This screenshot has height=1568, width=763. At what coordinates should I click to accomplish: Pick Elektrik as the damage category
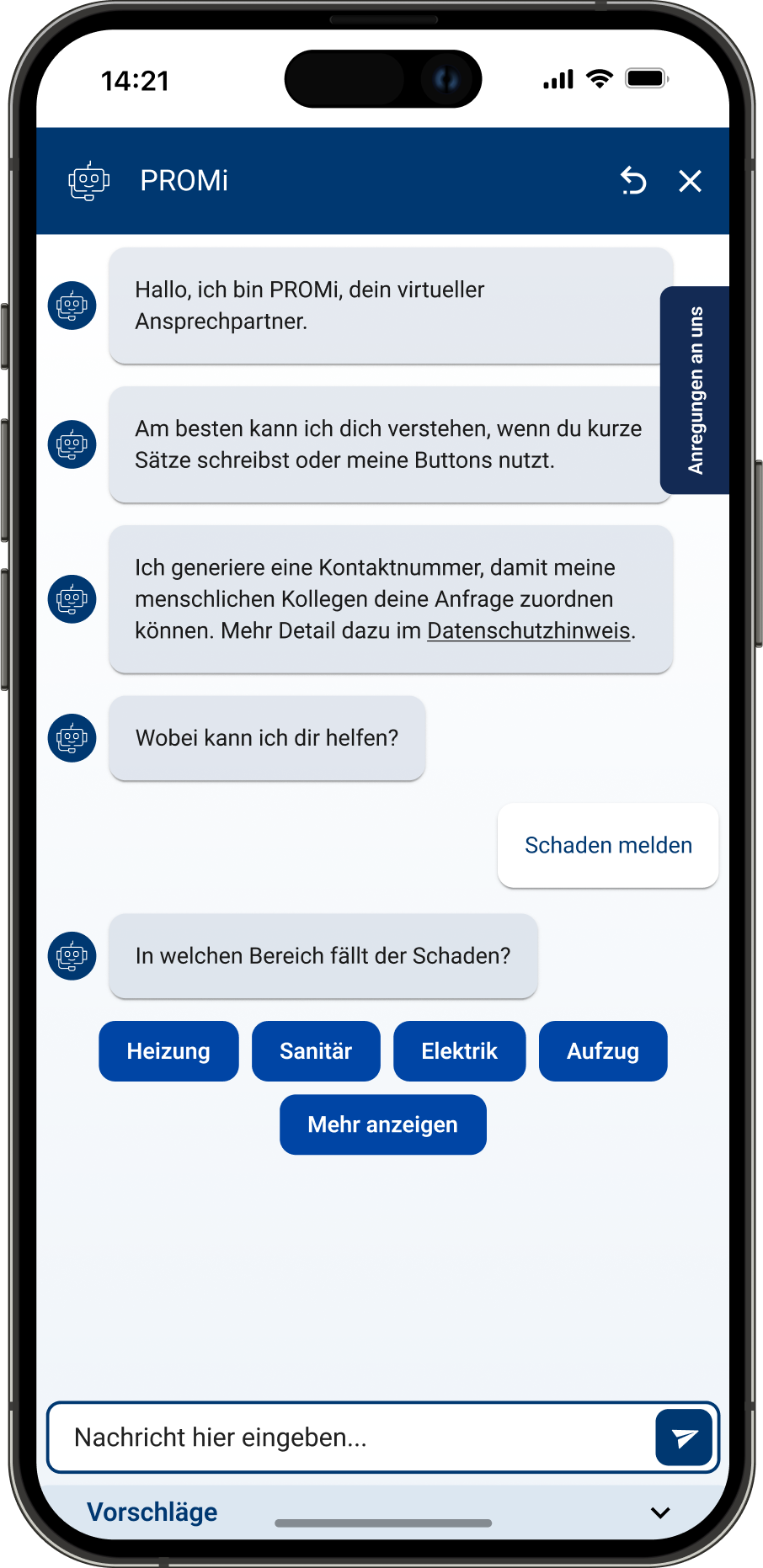click(x=459, y=1051)
